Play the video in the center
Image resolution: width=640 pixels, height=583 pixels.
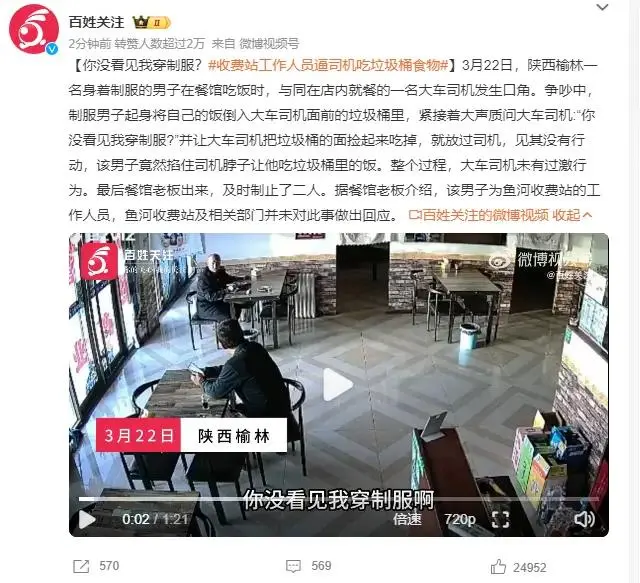point(338,385)
